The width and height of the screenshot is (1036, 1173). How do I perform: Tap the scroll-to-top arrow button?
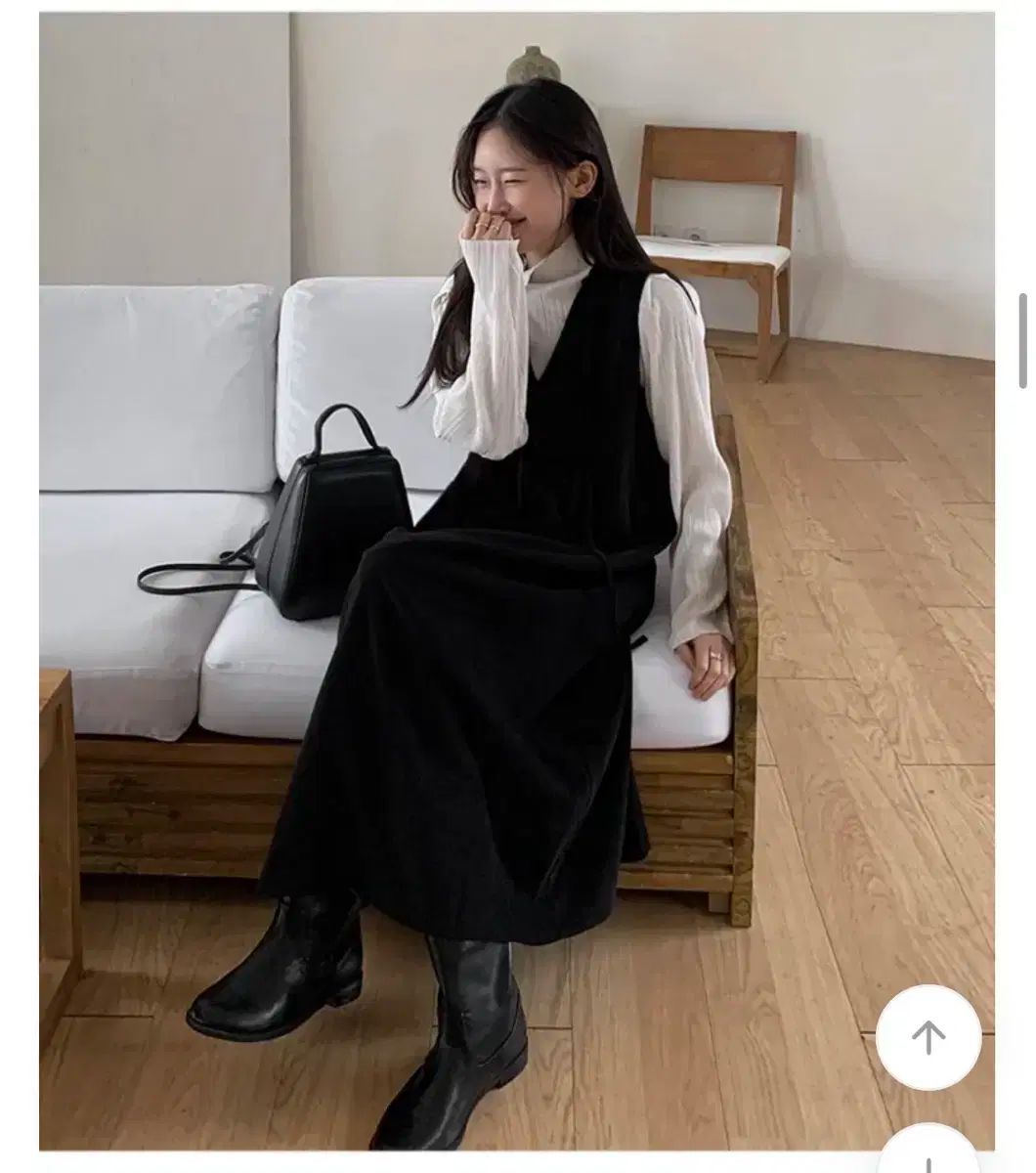pos(928,1038)
